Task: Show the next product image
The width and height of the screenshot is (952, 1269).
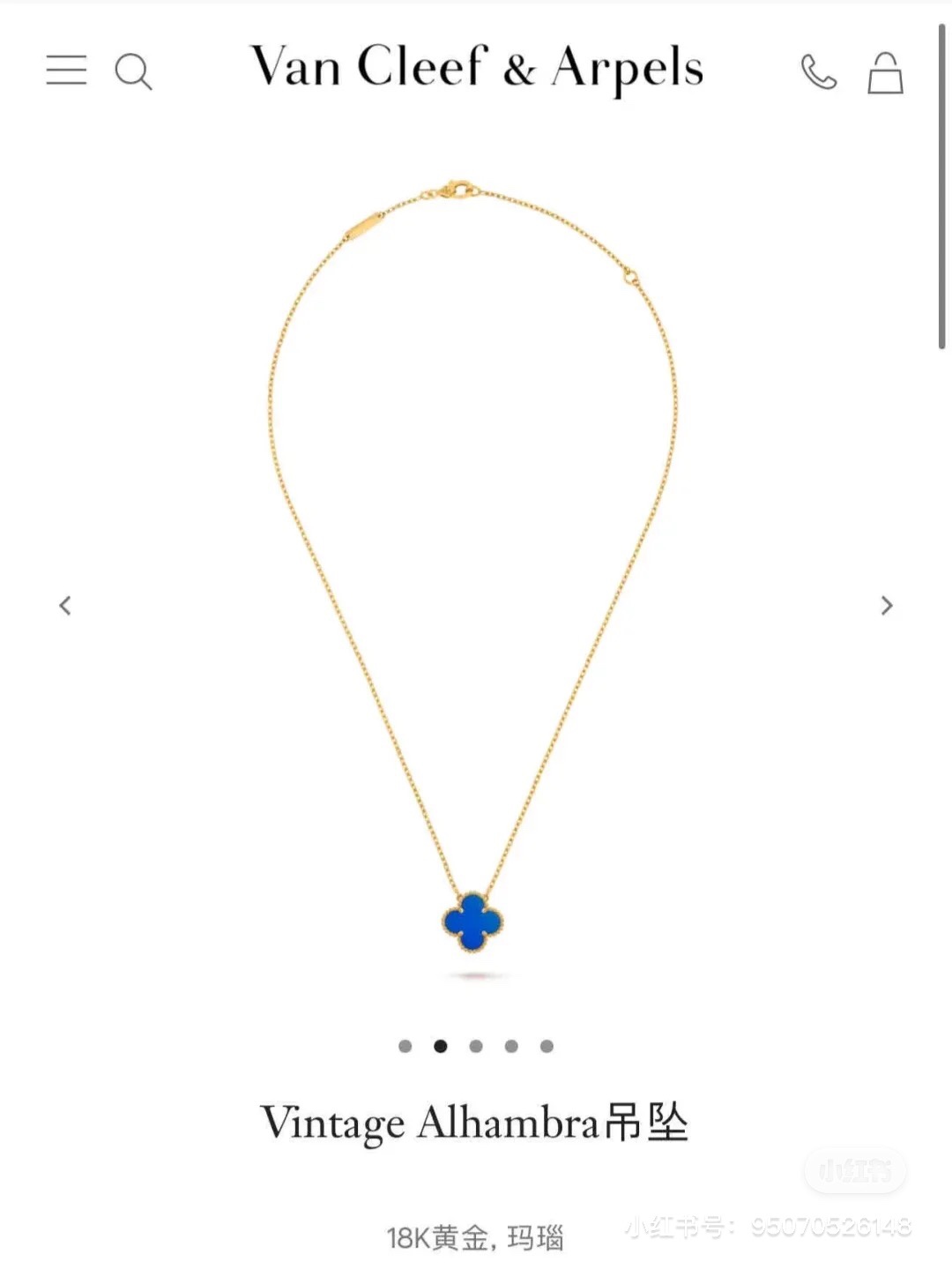Action: [x=887, y=605]
